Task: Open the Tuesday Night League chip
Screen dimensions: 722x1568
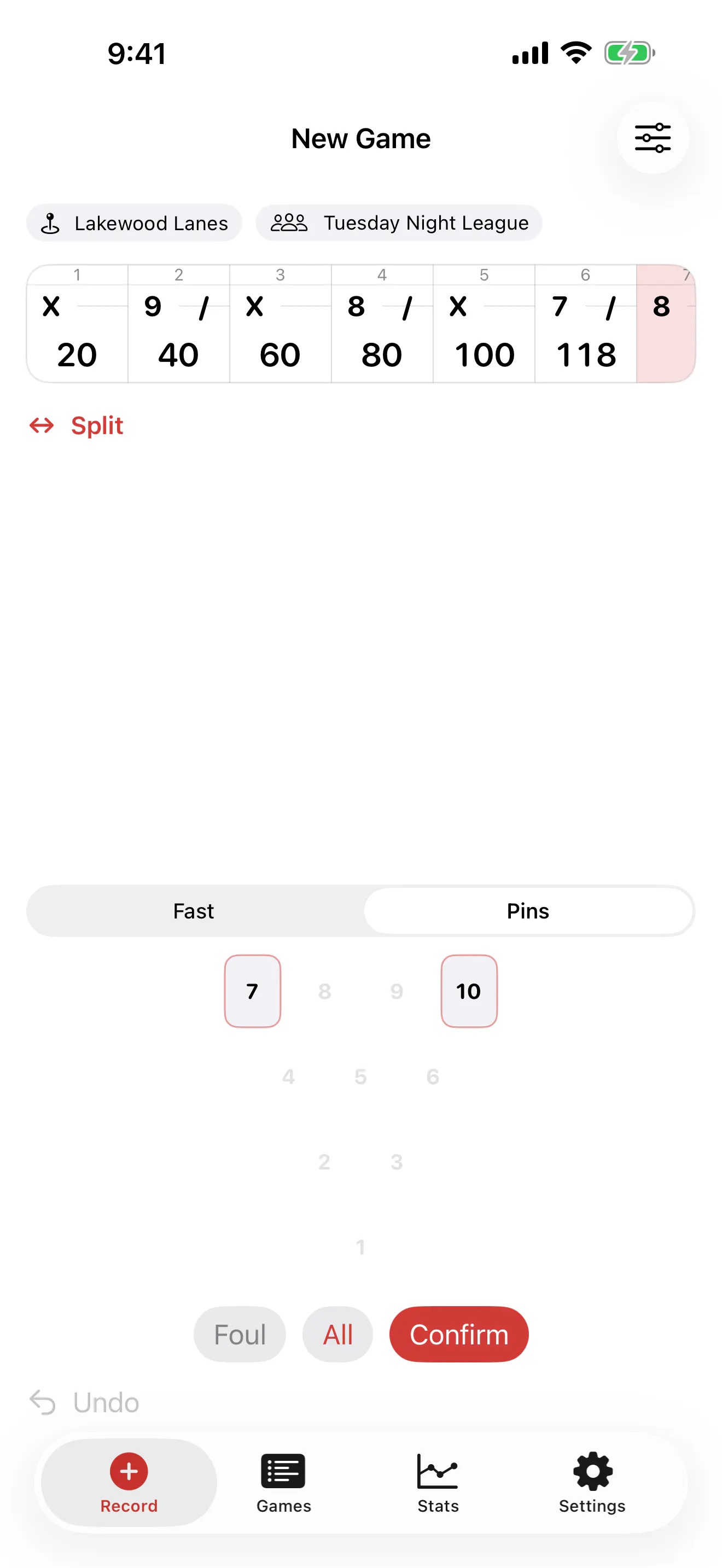Action: pos(399,223)
